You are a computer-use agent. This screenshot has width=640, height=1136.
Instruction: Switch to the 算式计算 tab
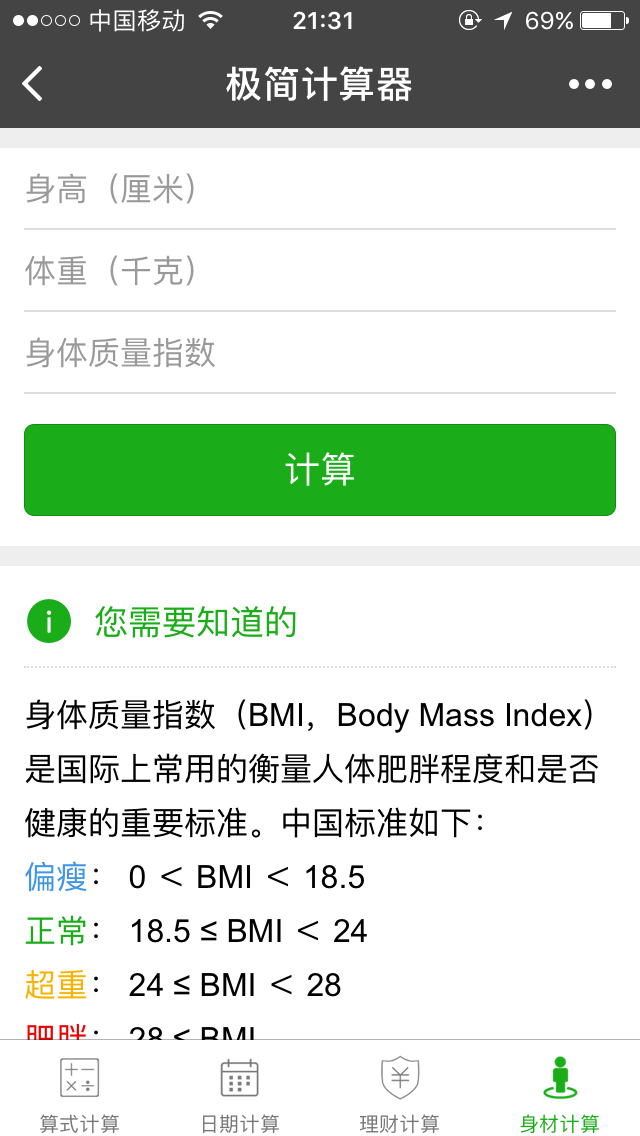coord(80,1092)
